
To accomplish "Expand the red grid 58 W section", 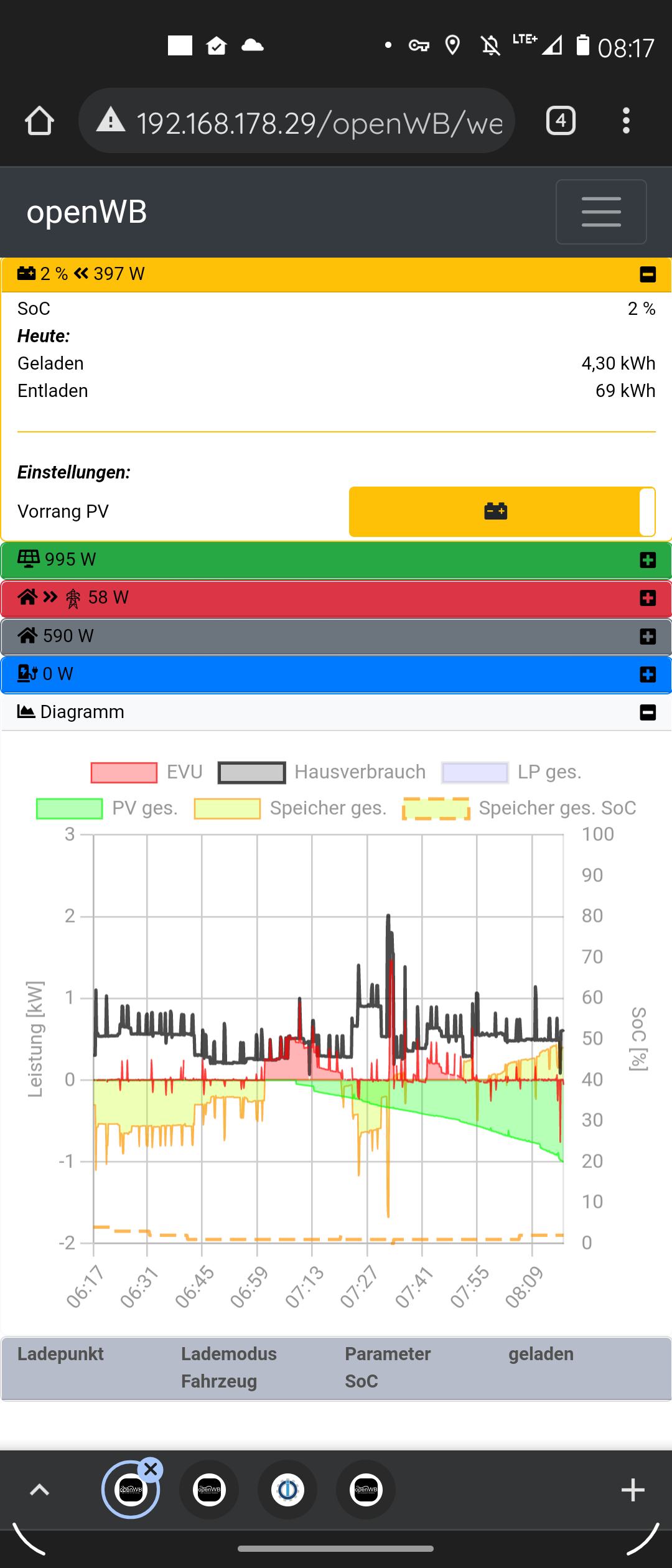I will click(x=648, y=598).
